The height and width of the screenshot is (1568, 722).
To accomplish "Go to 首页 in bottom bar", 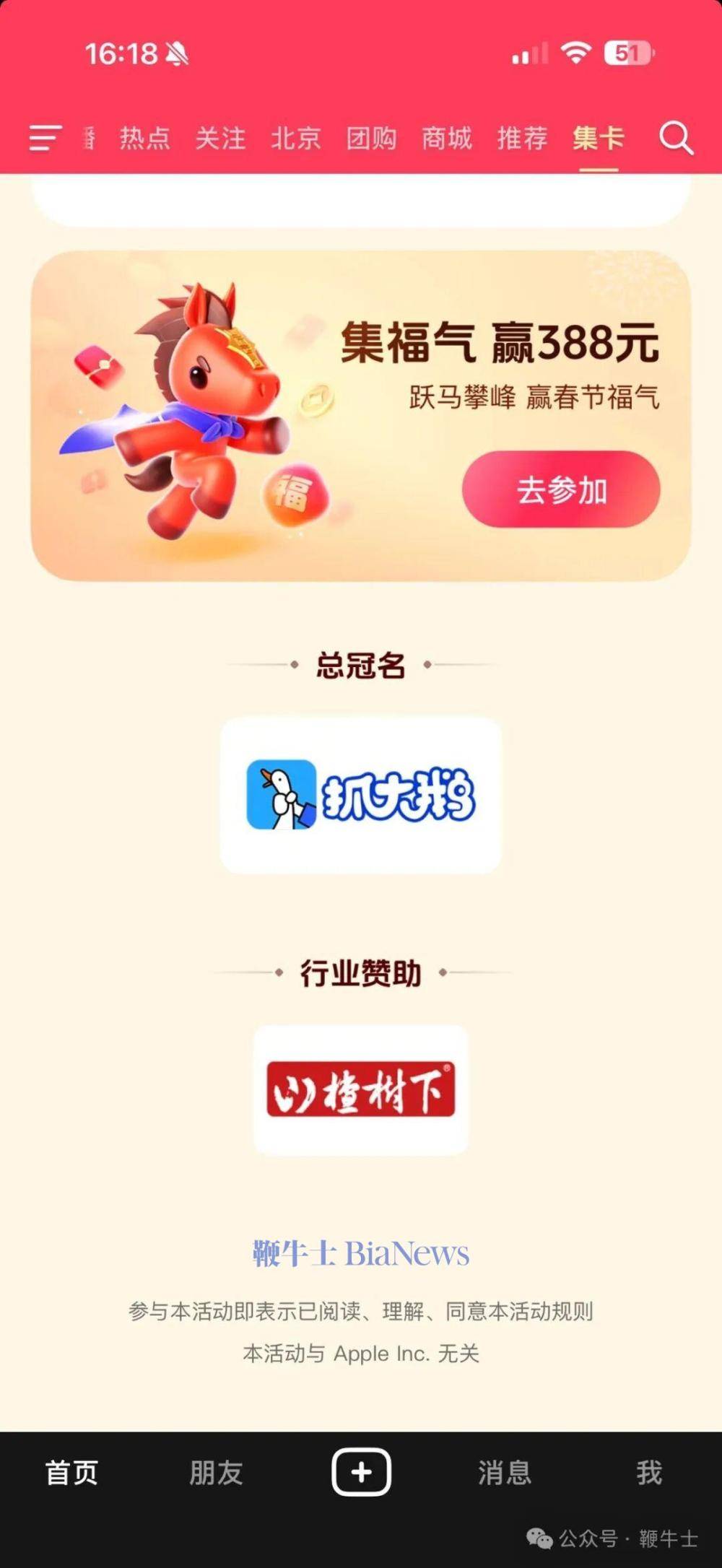I will (x=71, y=1472).
